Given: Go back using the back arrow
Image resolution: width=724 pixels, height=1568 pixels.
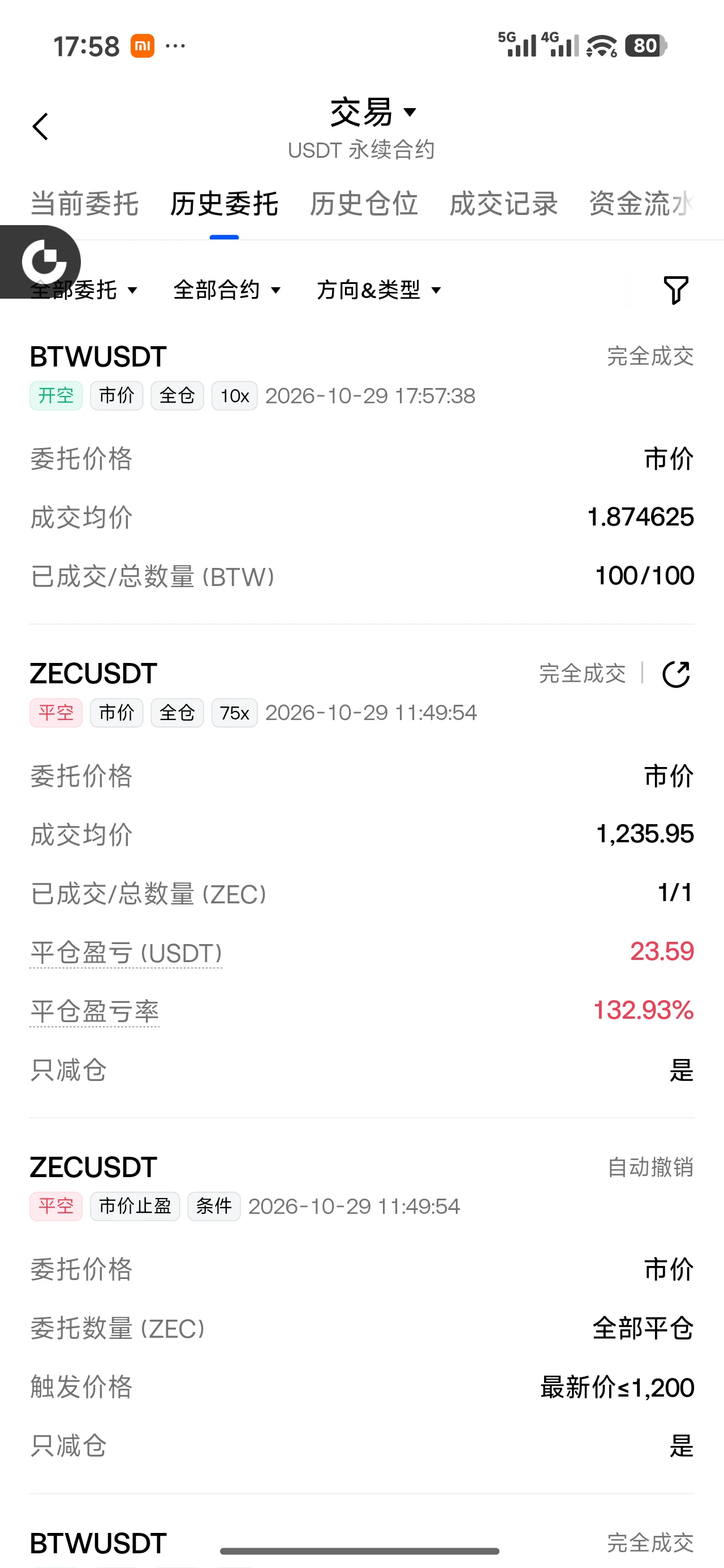Looking at the screenshot, I should pos(40,127).
